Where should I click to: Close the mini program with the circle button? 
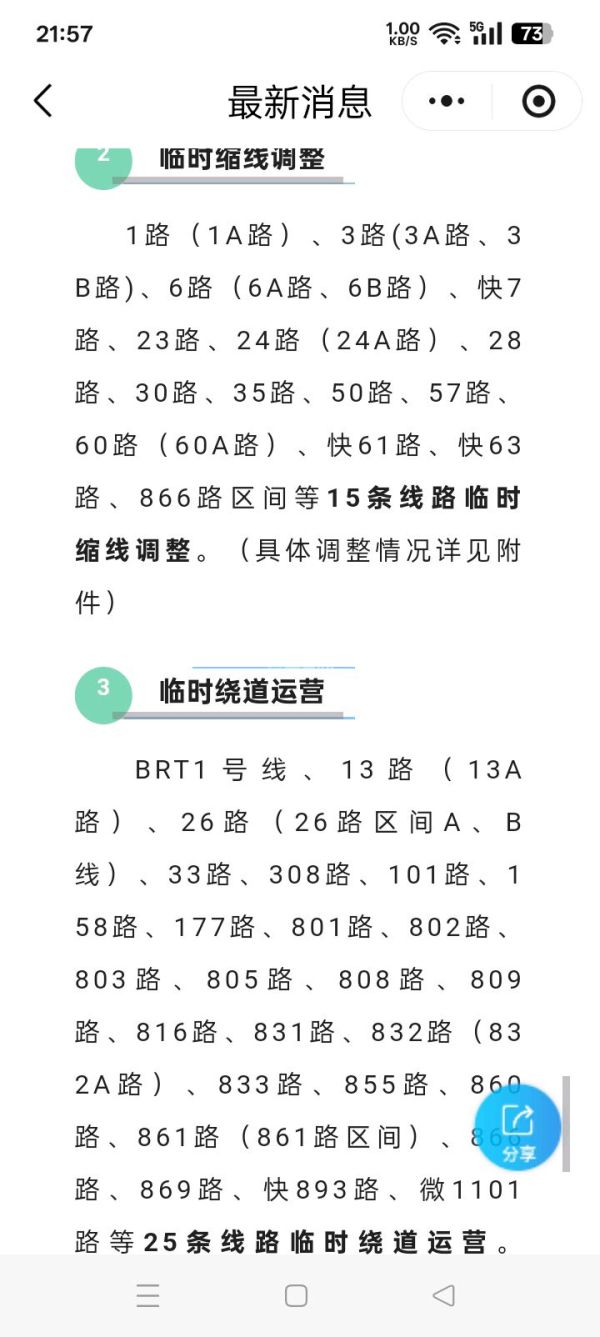tap(538, 101)
